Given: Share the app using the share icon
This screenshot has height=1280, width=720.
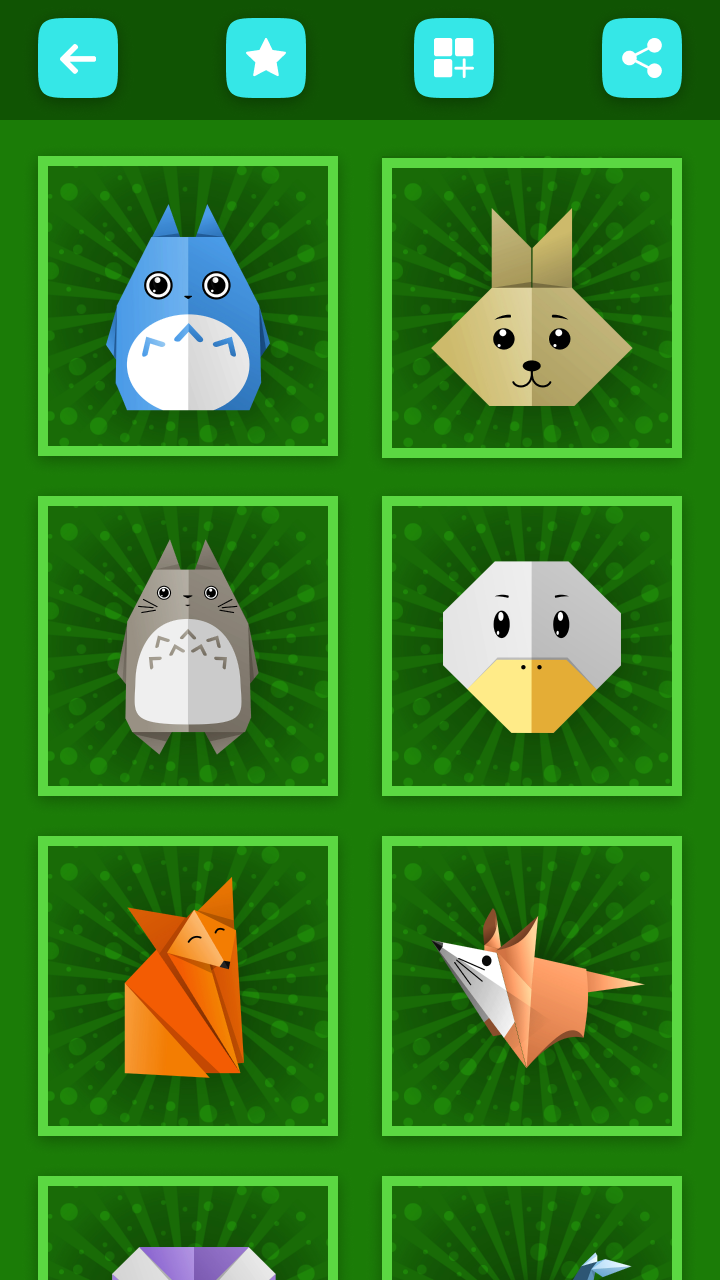Looking at the screenshot, I should click(x=641, y=58).
